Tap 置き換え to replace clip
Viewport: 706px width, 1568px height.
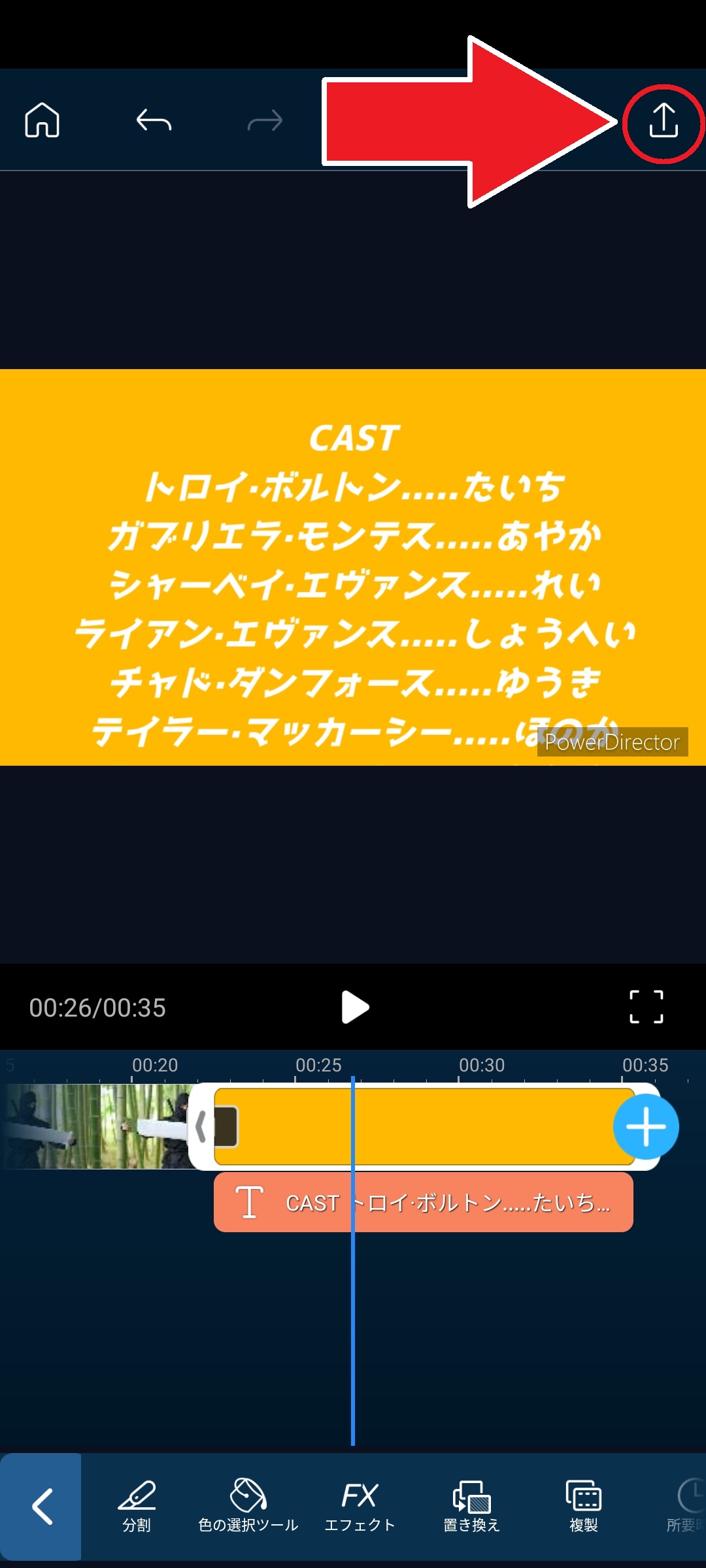point(471,1507)
